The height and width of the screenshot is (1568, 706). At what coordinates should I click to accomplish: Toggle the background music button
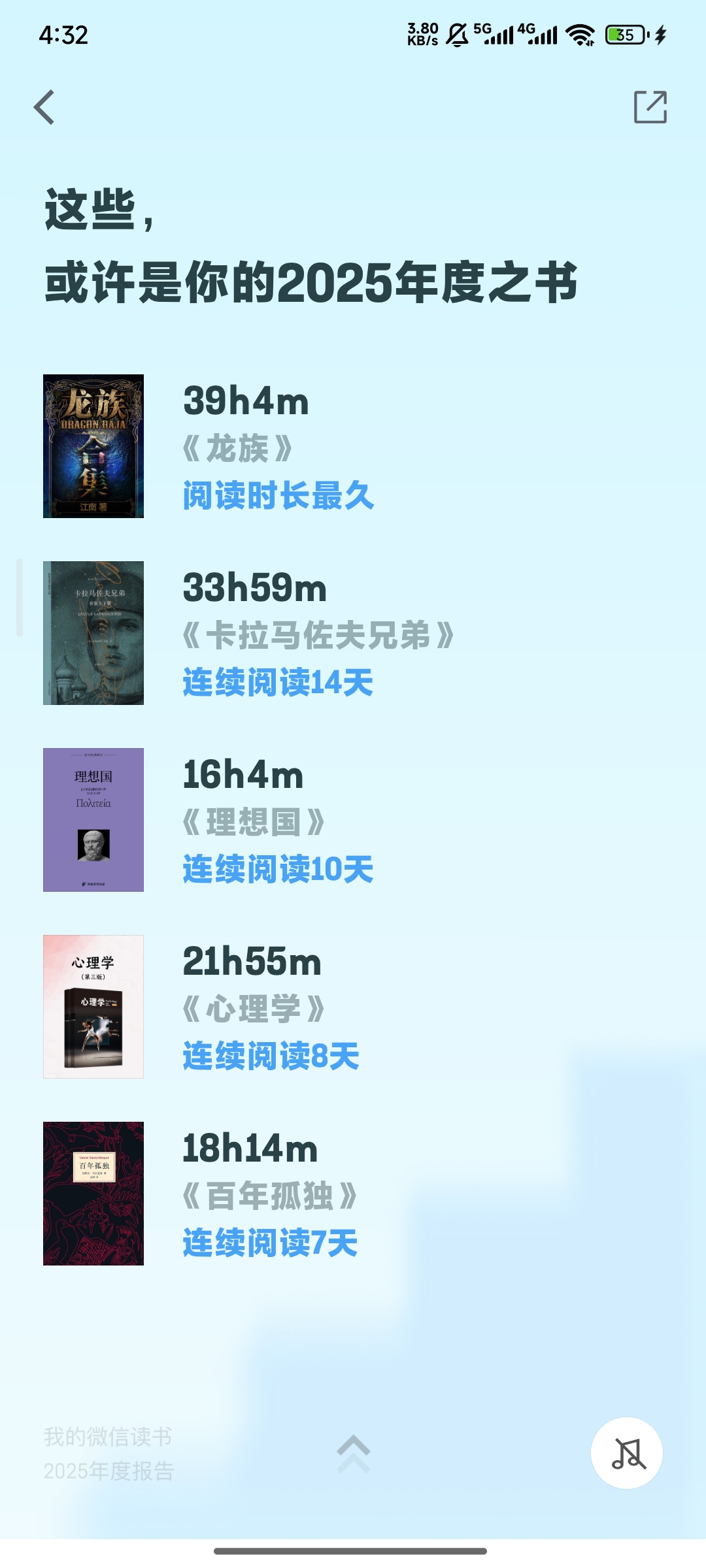click(627, 1453)
